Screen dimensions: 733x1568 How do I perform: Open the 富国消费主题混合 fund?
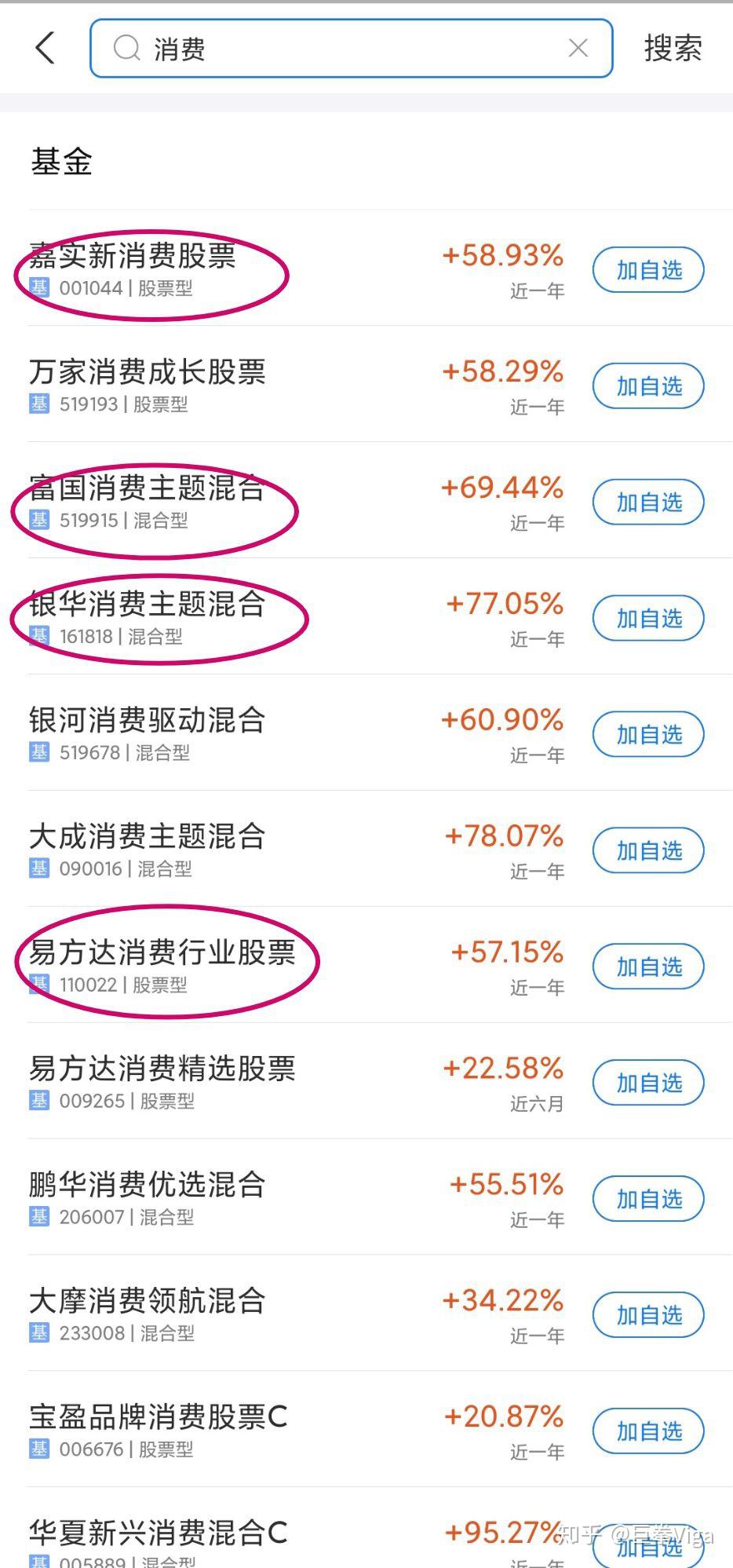pos(366,500)
